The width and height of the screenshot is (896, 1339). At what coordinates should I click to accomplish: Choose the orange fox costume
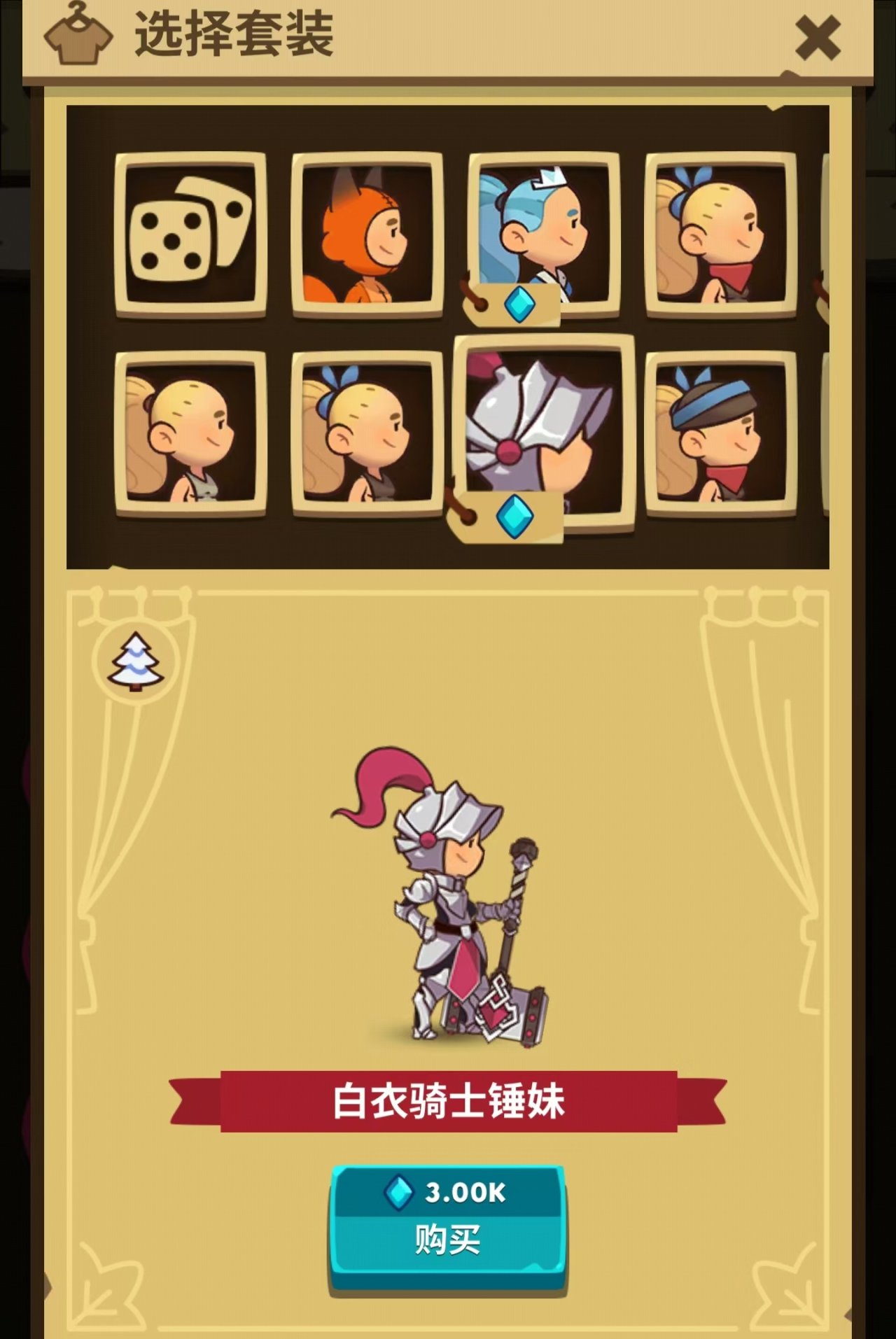[367, 235]
